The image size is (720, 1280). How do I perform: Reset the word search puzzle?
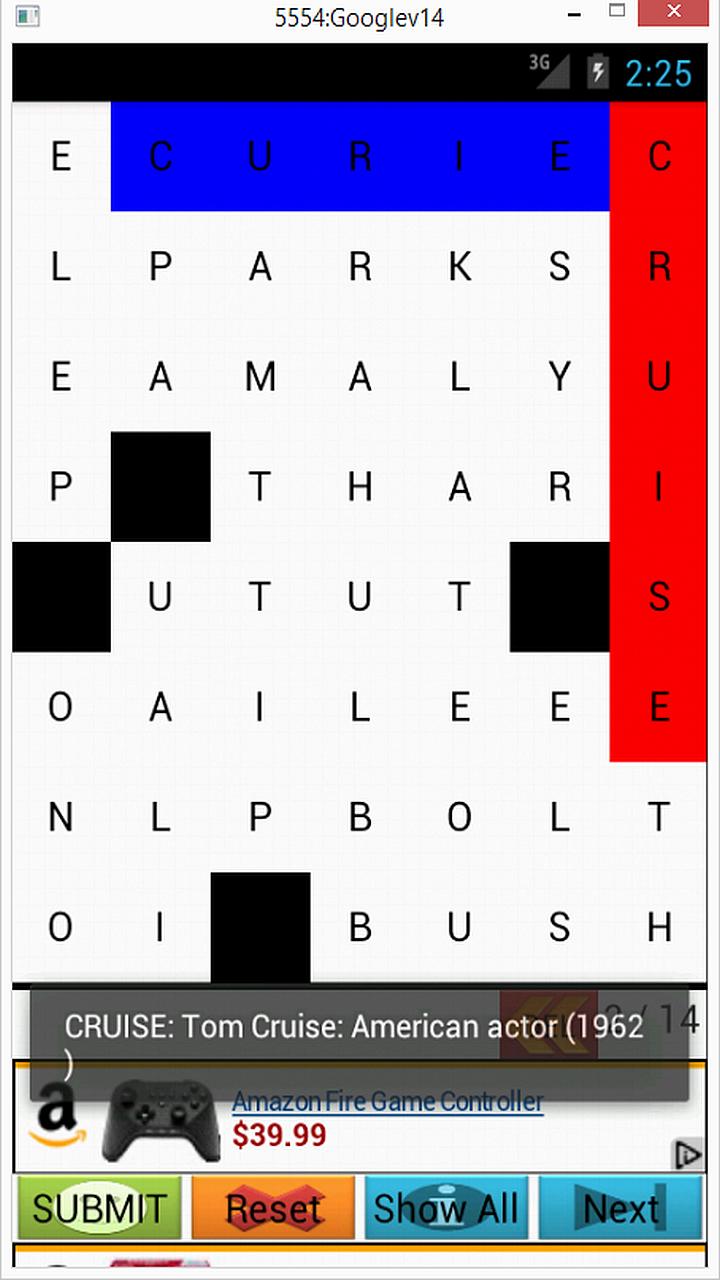coord(273,1208)
